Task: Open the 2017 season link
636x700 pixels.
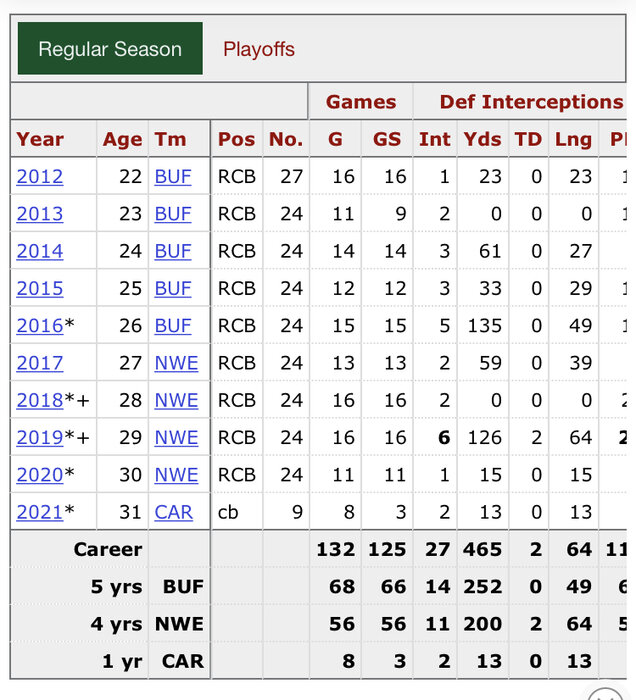Action: click(40, 363)
